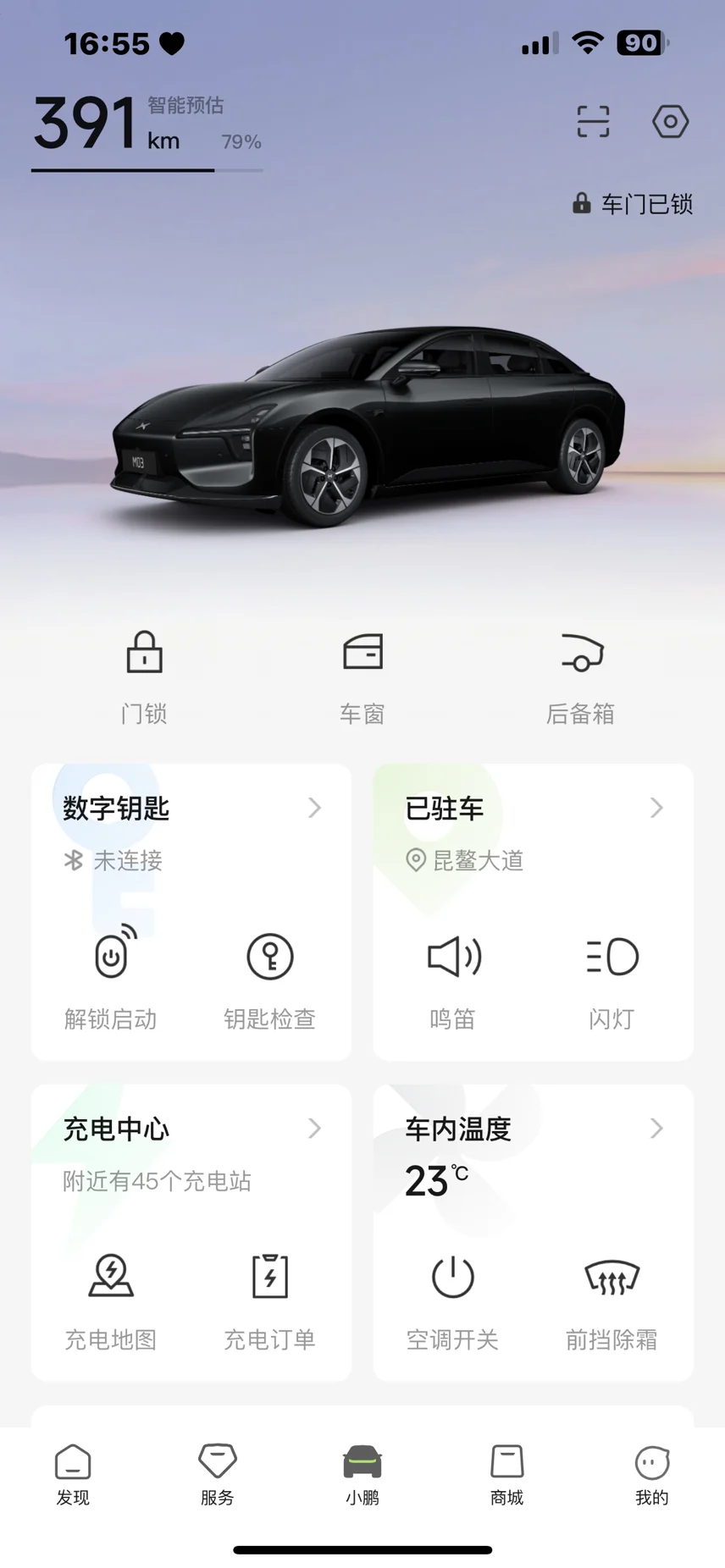View 充电订单 charging orders
This screenshot has width=725, height=1568.
269,1302
